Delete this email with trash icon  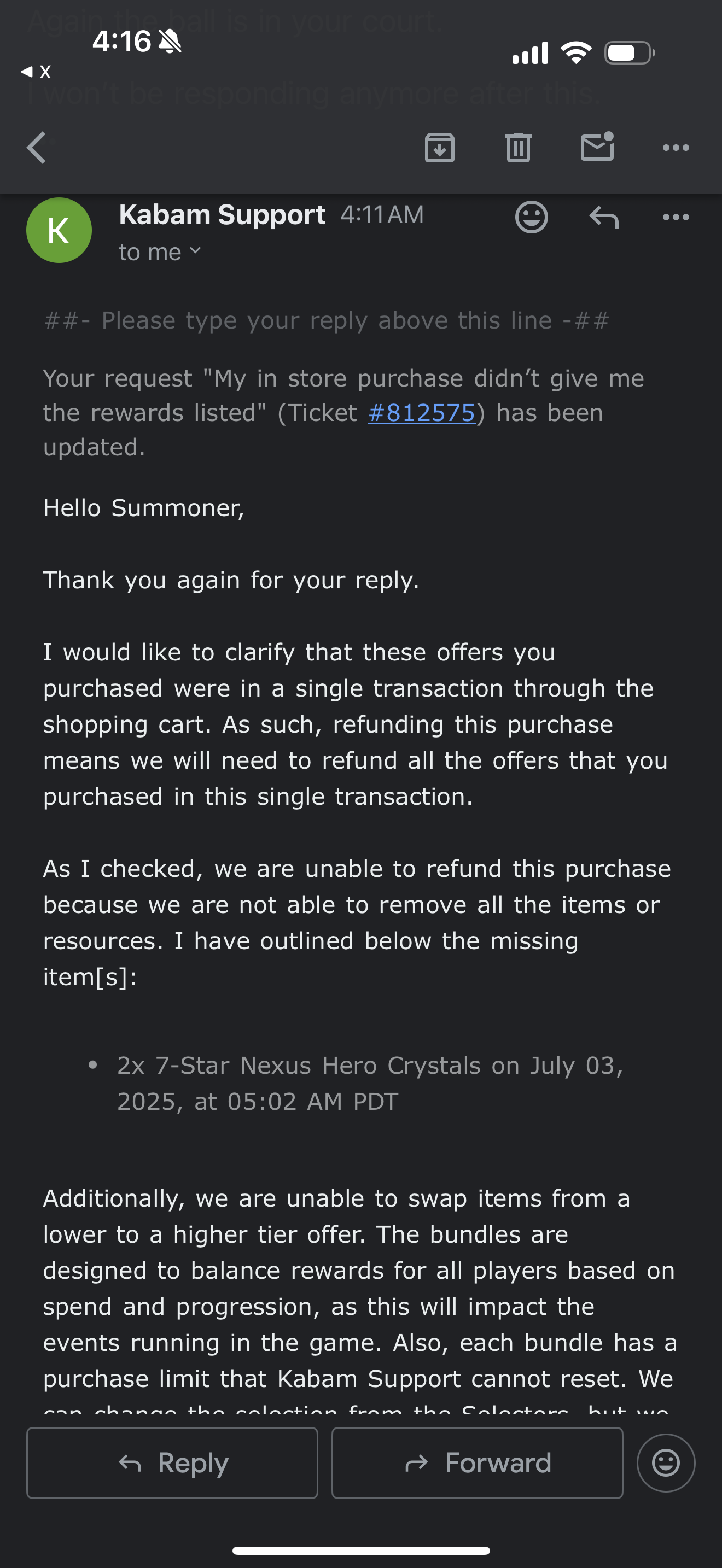click(x=518, y=147)
